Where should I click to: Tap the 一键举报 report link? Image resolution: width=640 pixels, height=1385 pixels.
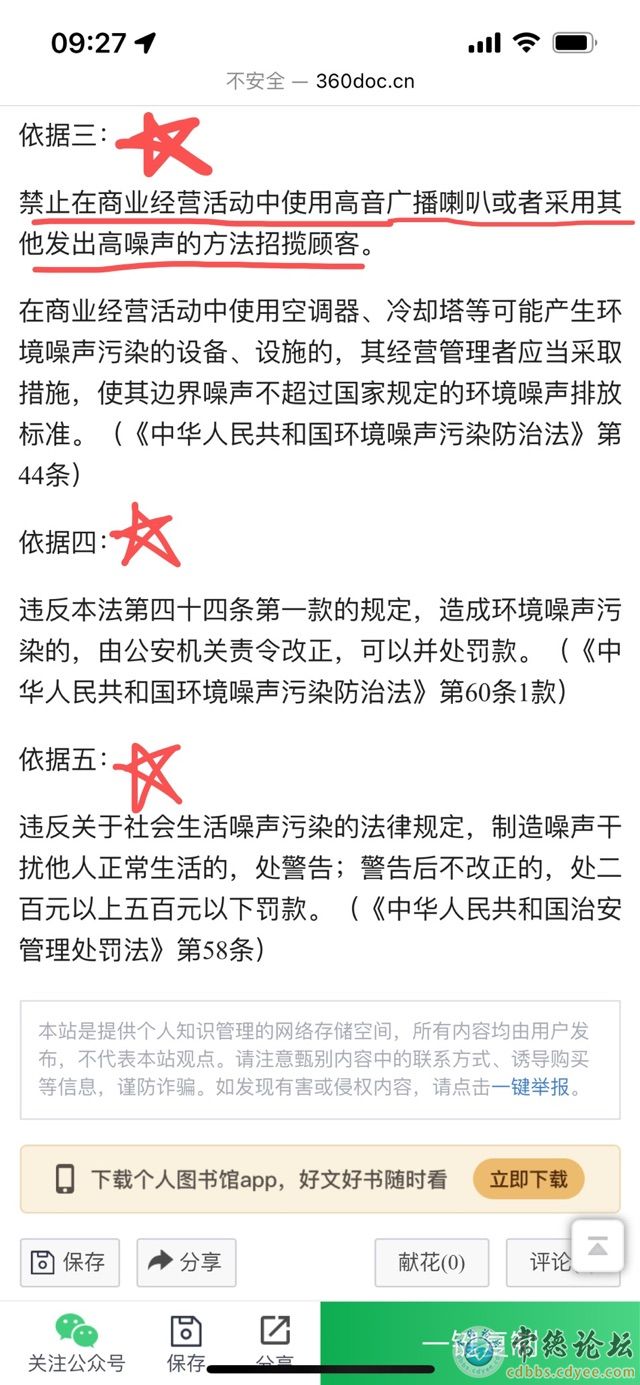coord(535,1087)
